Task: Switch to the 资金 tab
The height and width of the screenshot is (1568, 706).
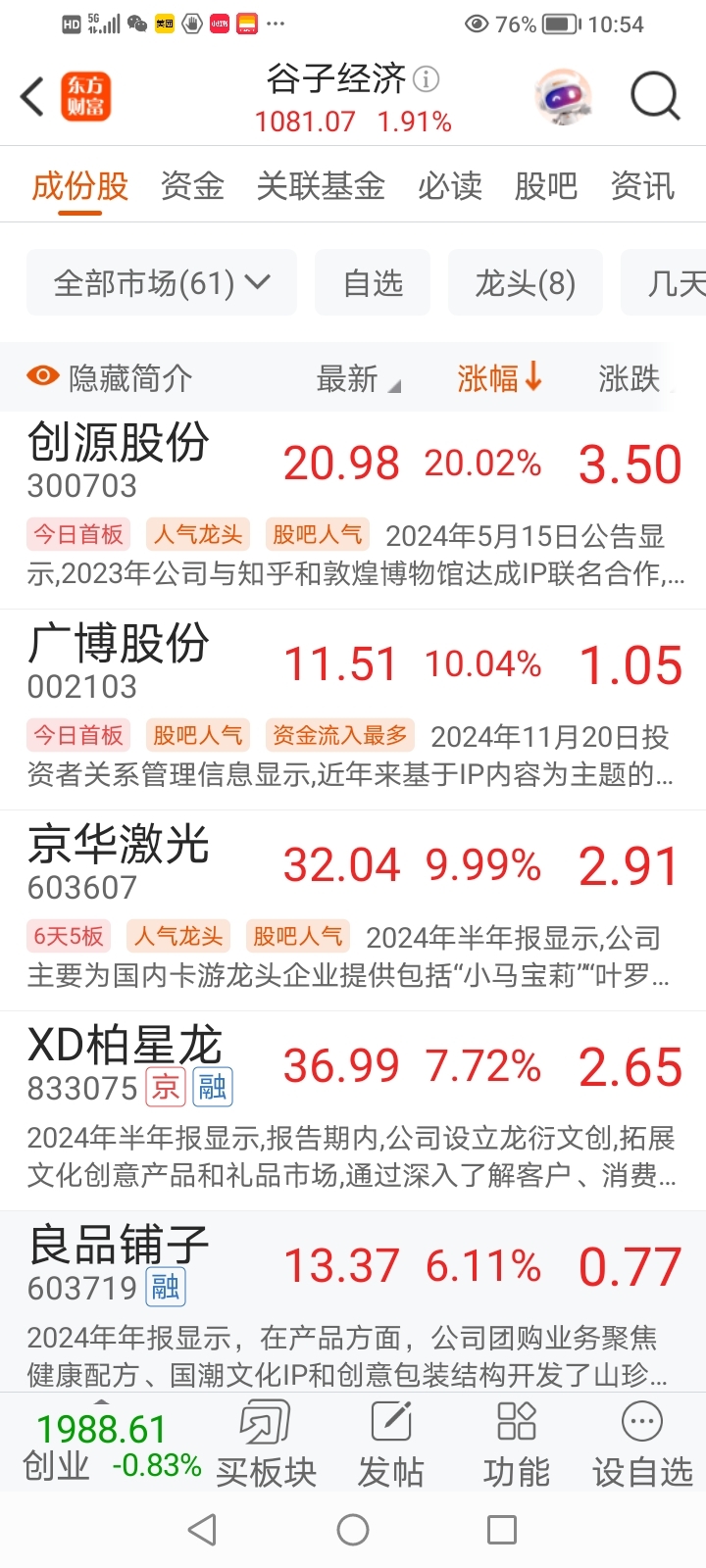Action: click(192, 186)
